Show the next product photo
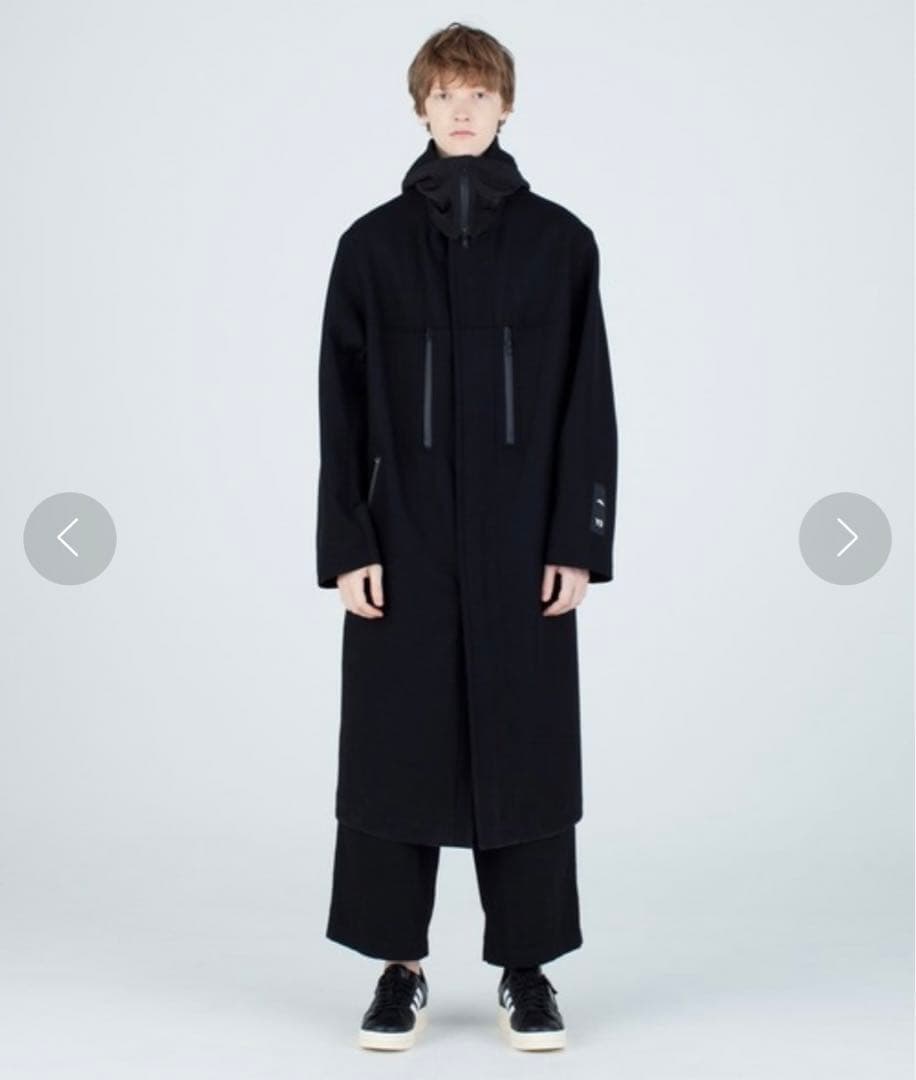The image size is (916, 1080). point(845,538)
